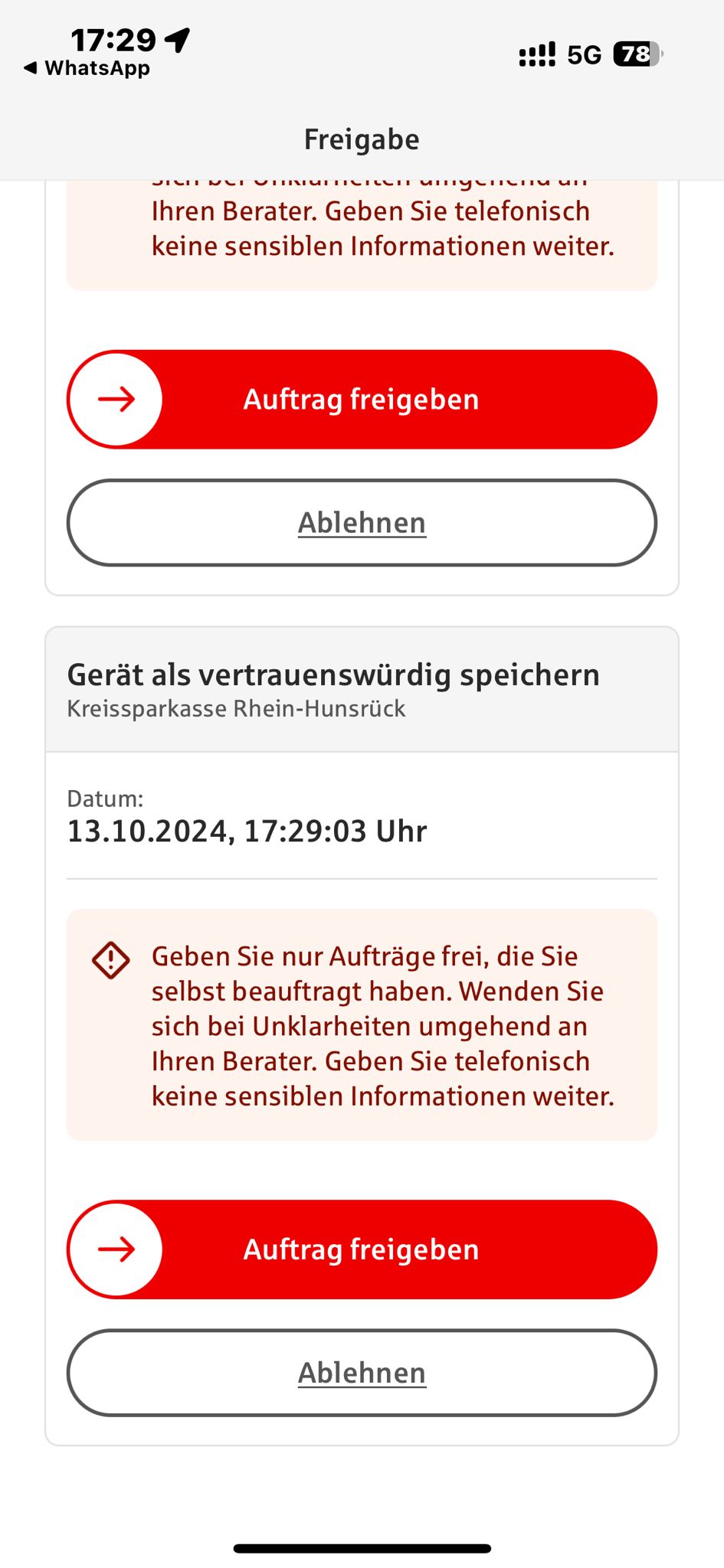Approve the 'Gerät als vertrauenswürdig speichern' request with Auftrag freigeben
This screenshot has height=1568, width=724.
(x=362, y=1249)
